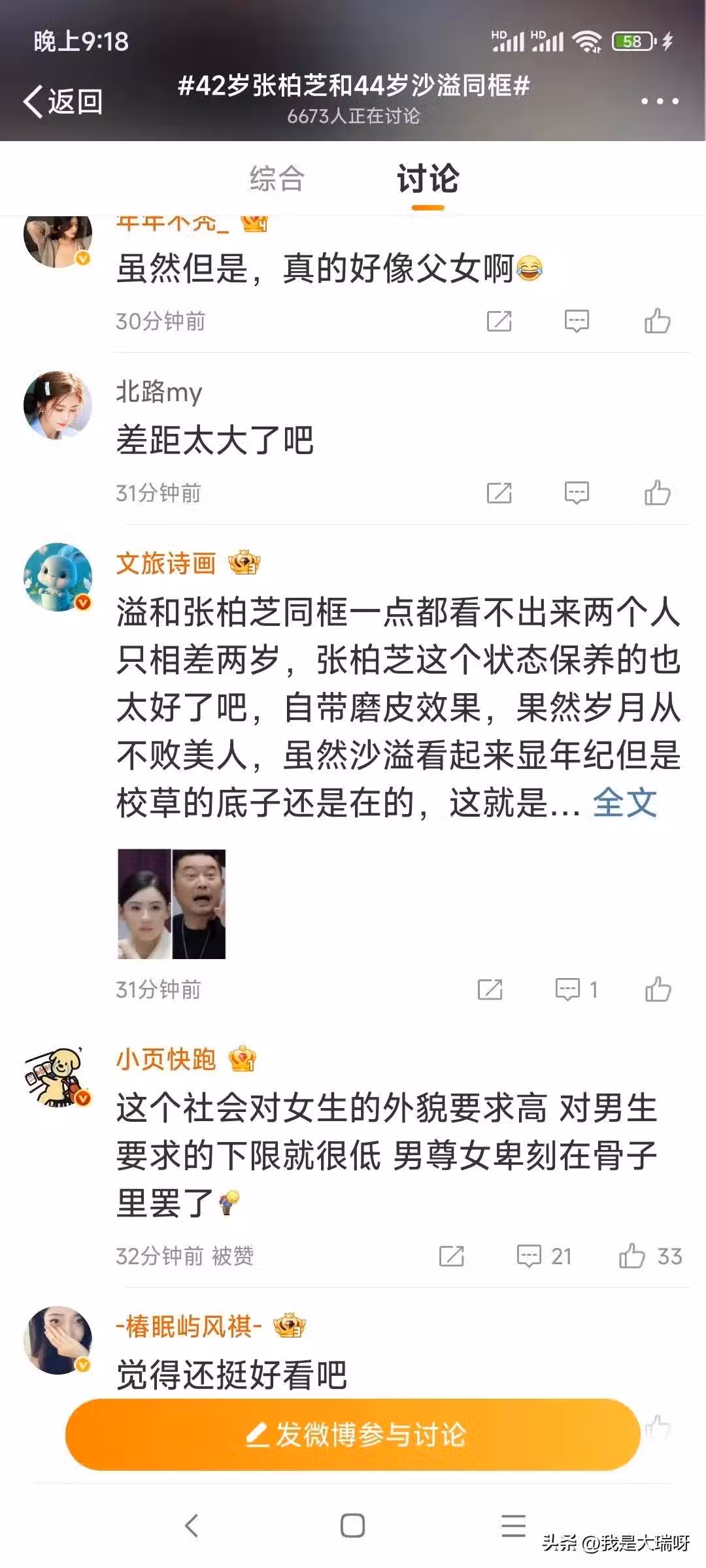Repost 北路my's comment
The height and width of the screenshot is (1568, 706).
[x=499, y=493]
